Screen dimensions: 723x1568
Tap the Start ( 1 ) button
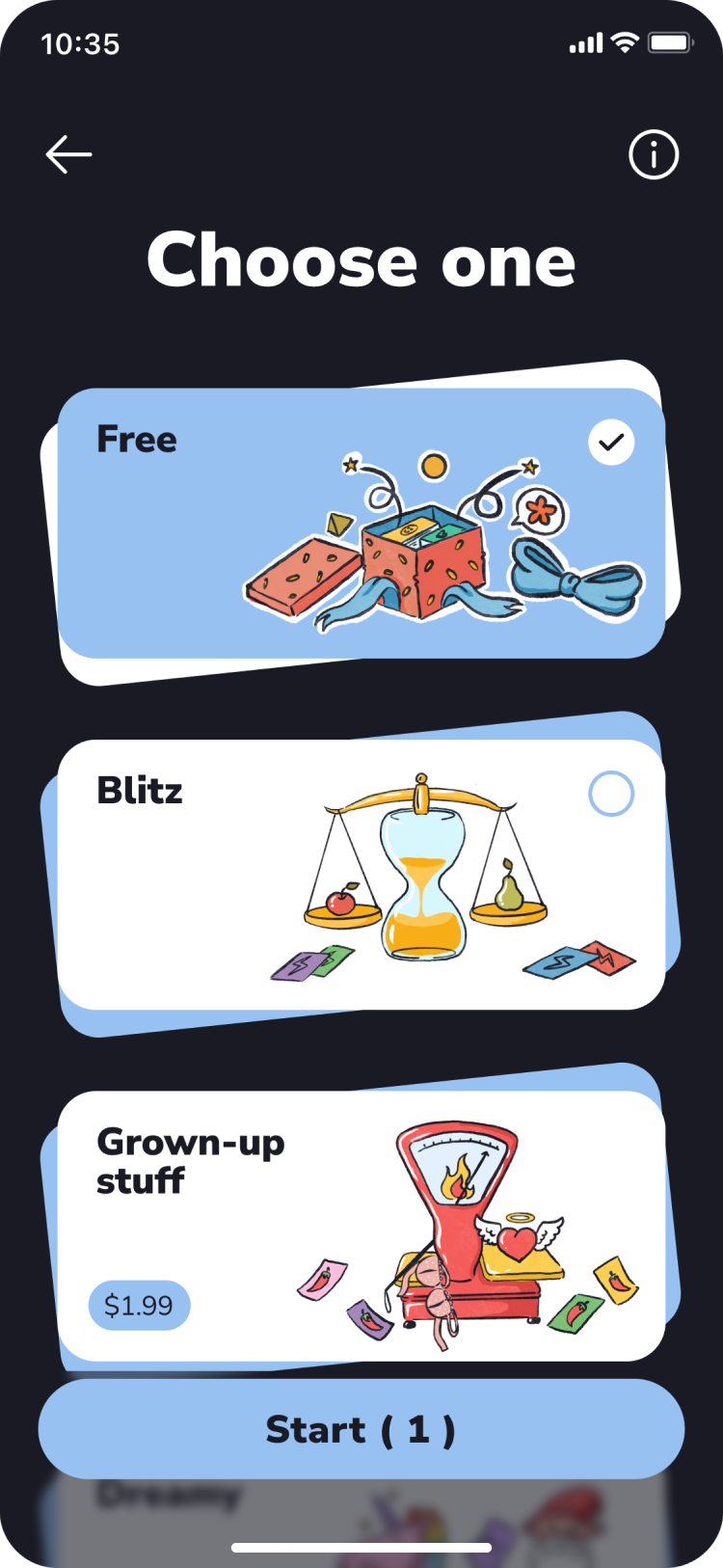361,1429
